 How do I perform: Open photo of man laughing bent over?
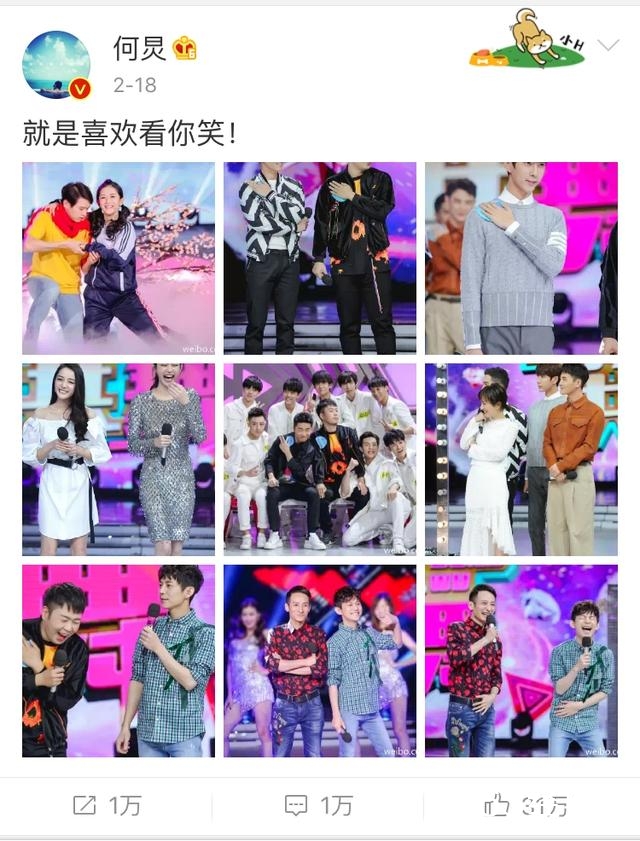118,660
